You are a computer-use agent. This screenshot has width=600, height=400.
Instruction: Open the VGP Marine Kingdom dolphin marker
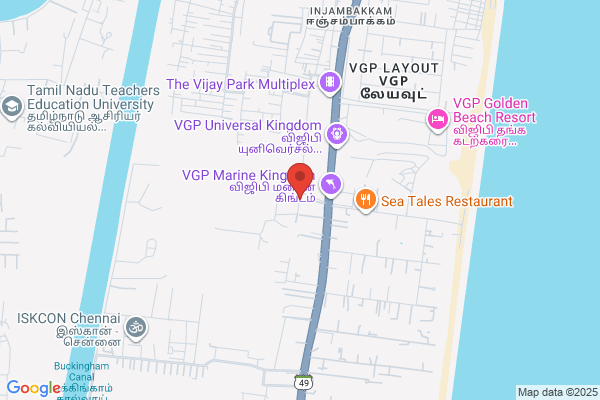[331, 185]
